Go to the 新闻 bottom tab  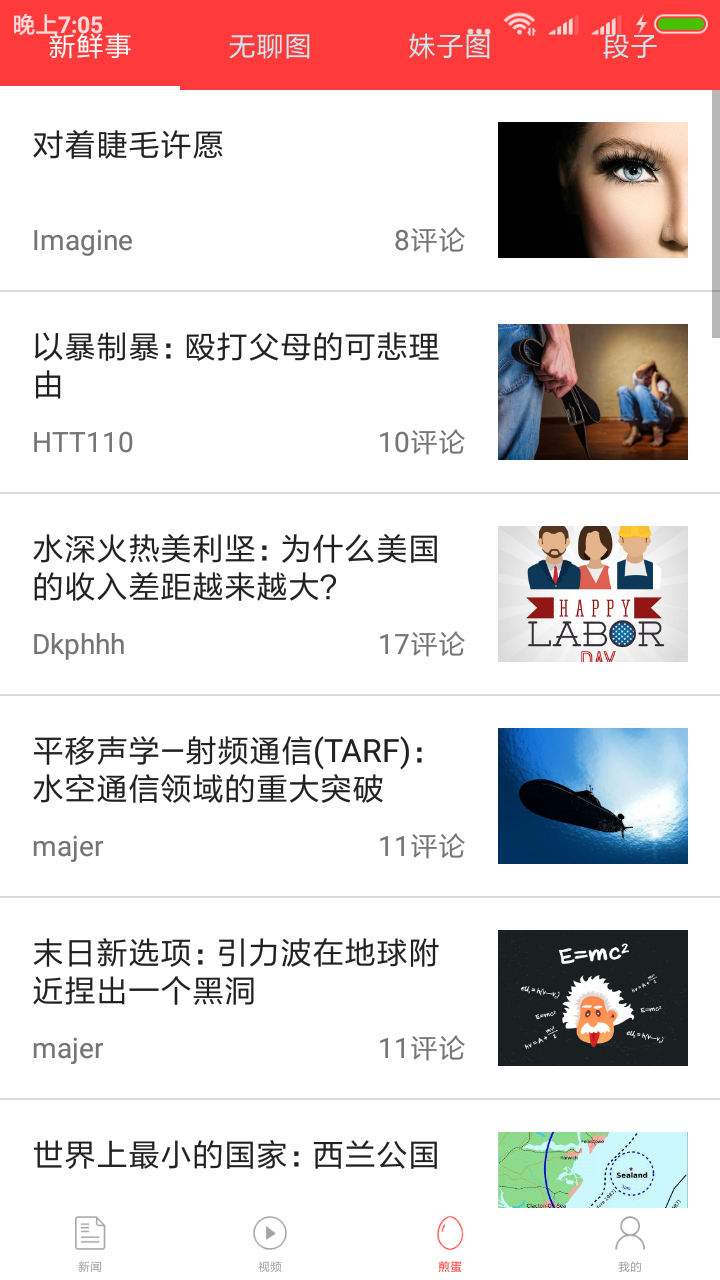90,1244
